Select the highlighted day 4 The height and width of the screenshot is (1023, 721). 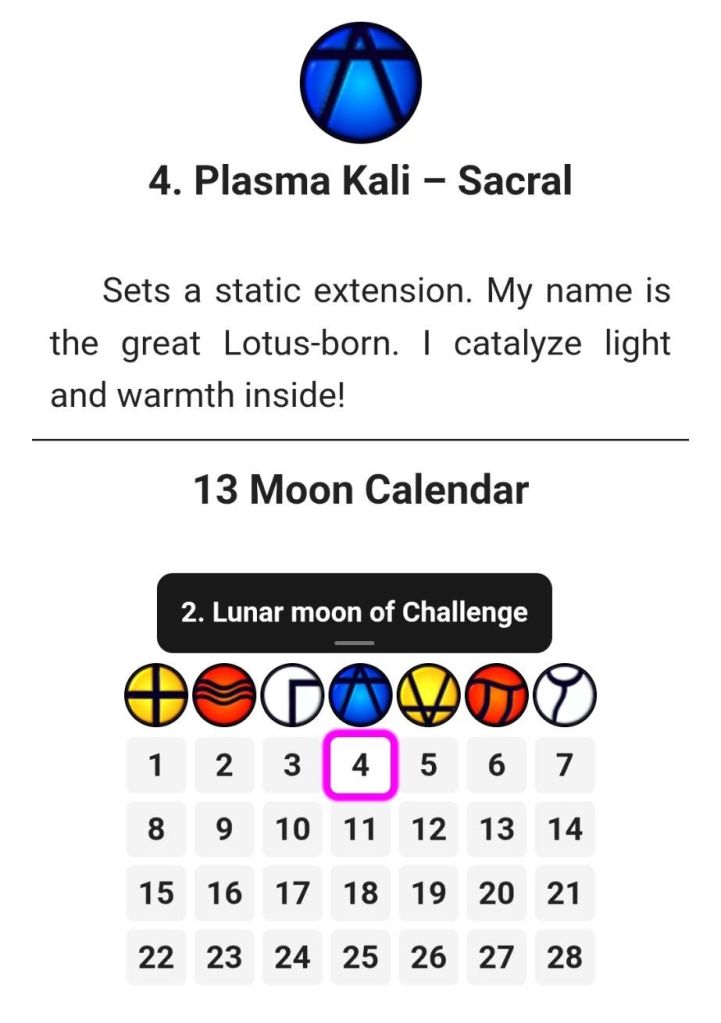360,765
